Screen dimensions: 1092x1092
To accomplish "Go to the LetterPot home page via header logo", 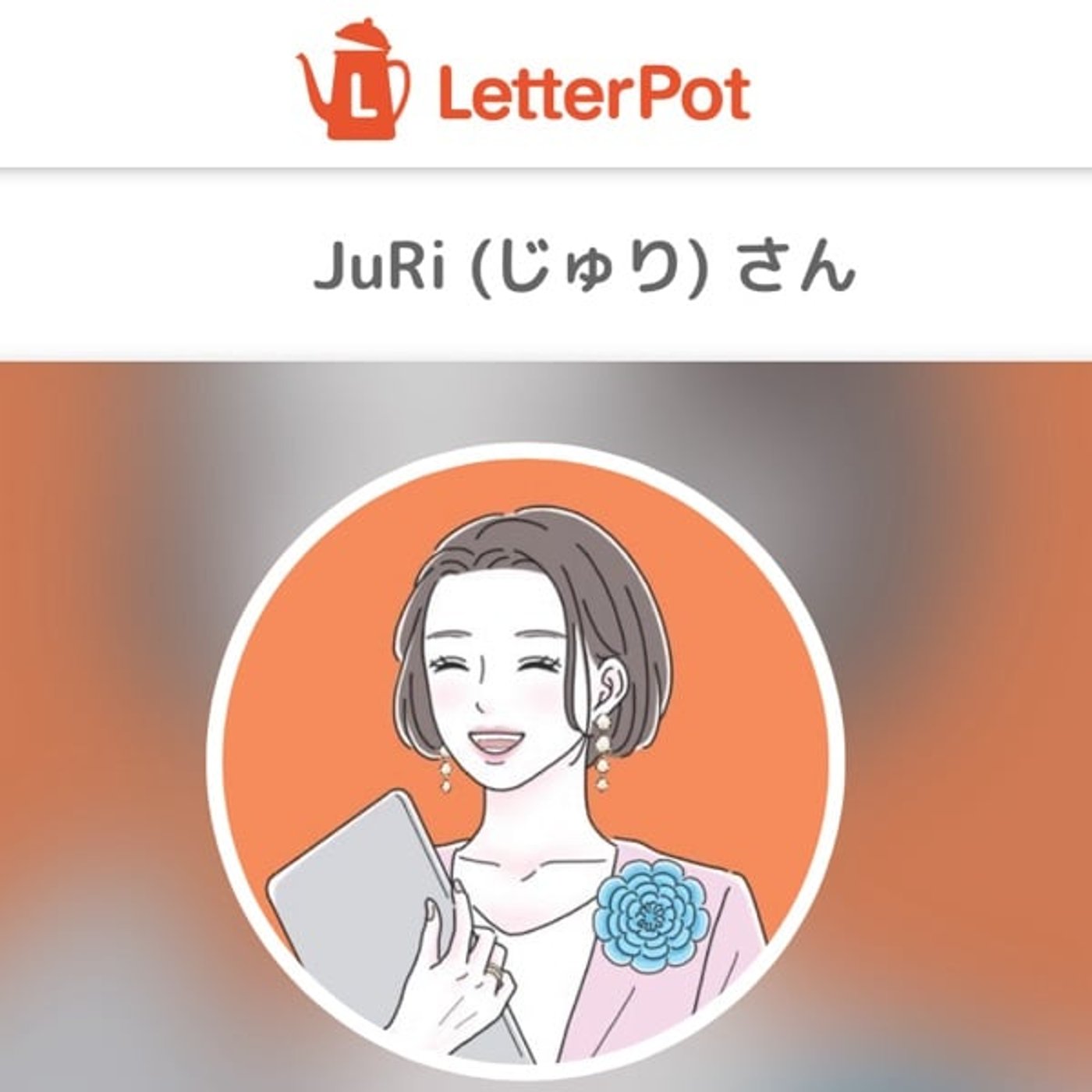I will tap(524, 82).
